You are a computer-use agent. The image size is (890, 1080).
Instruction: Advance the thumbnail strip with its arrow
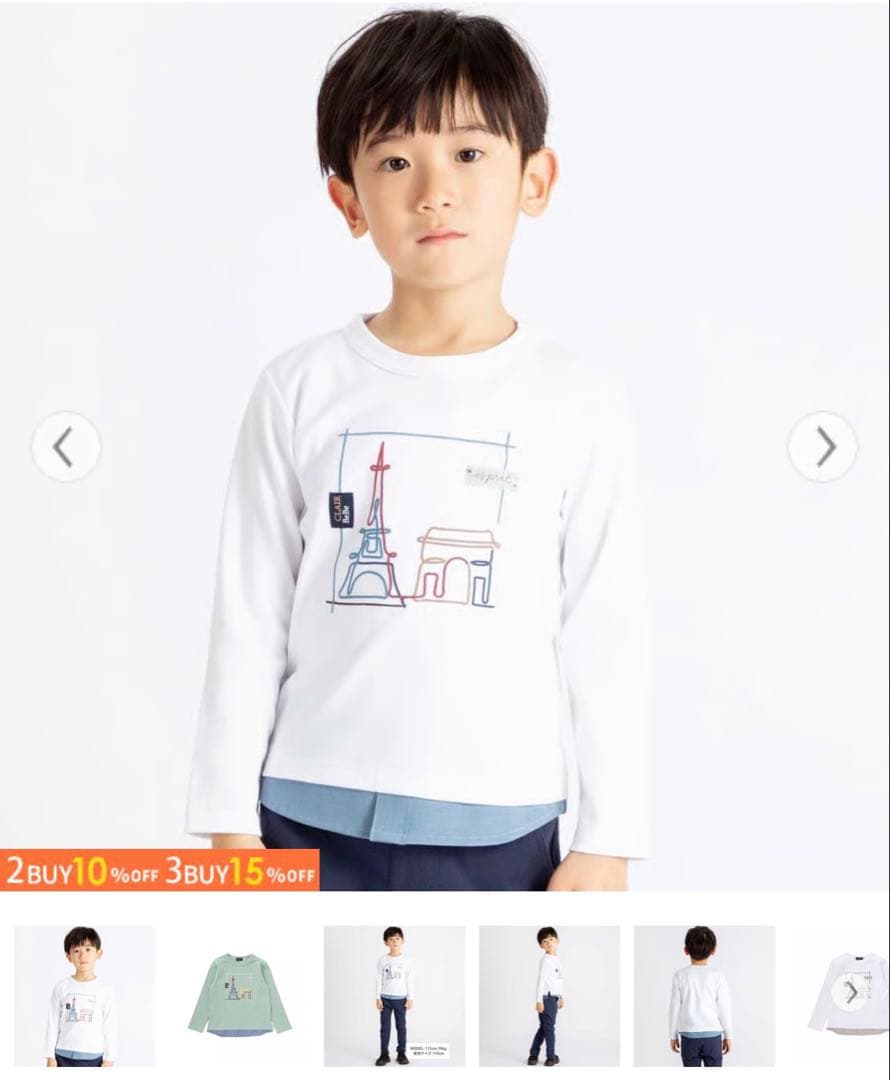coord(852,993)
